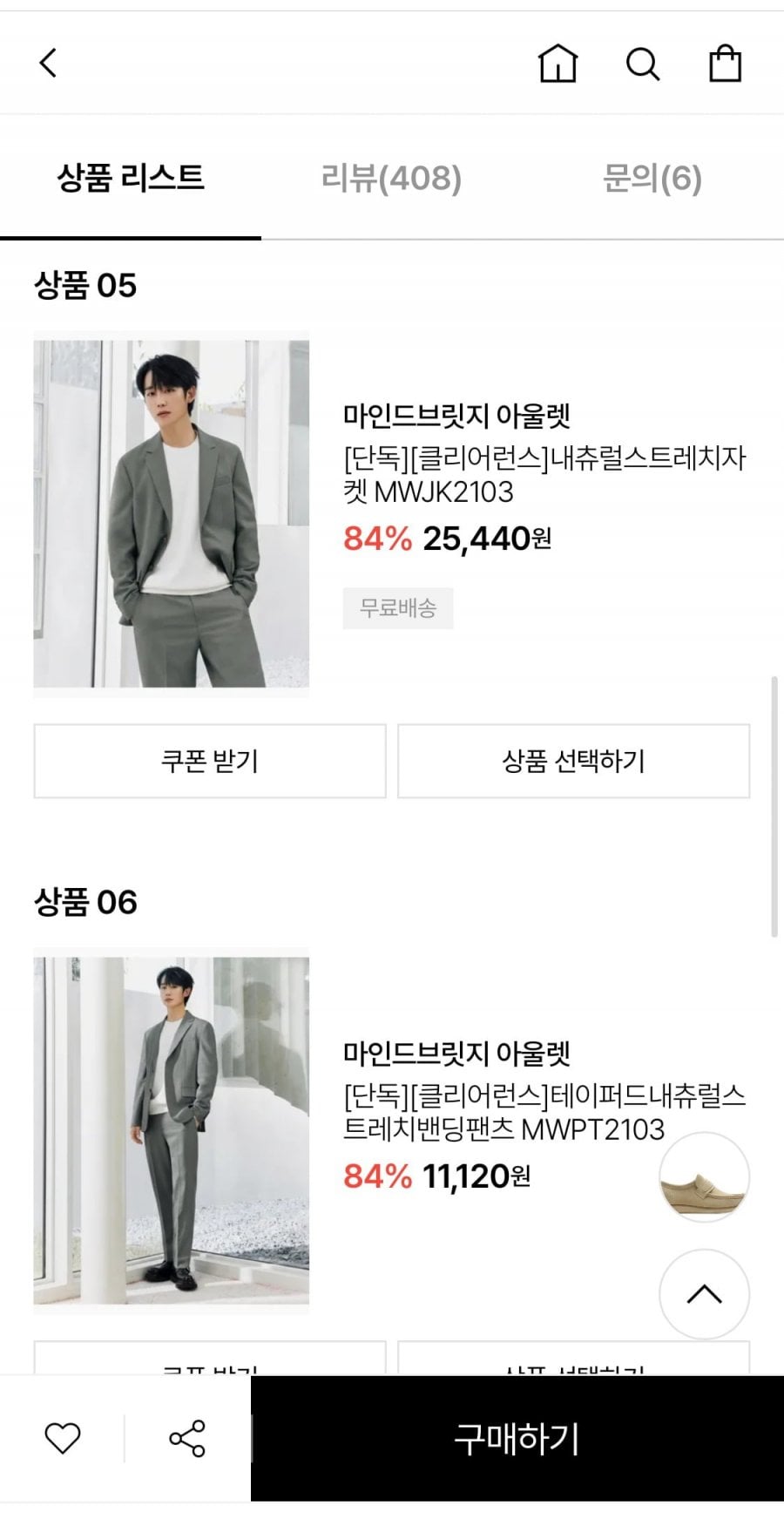Switch to the 문의(6) tab

coord(652,179)
